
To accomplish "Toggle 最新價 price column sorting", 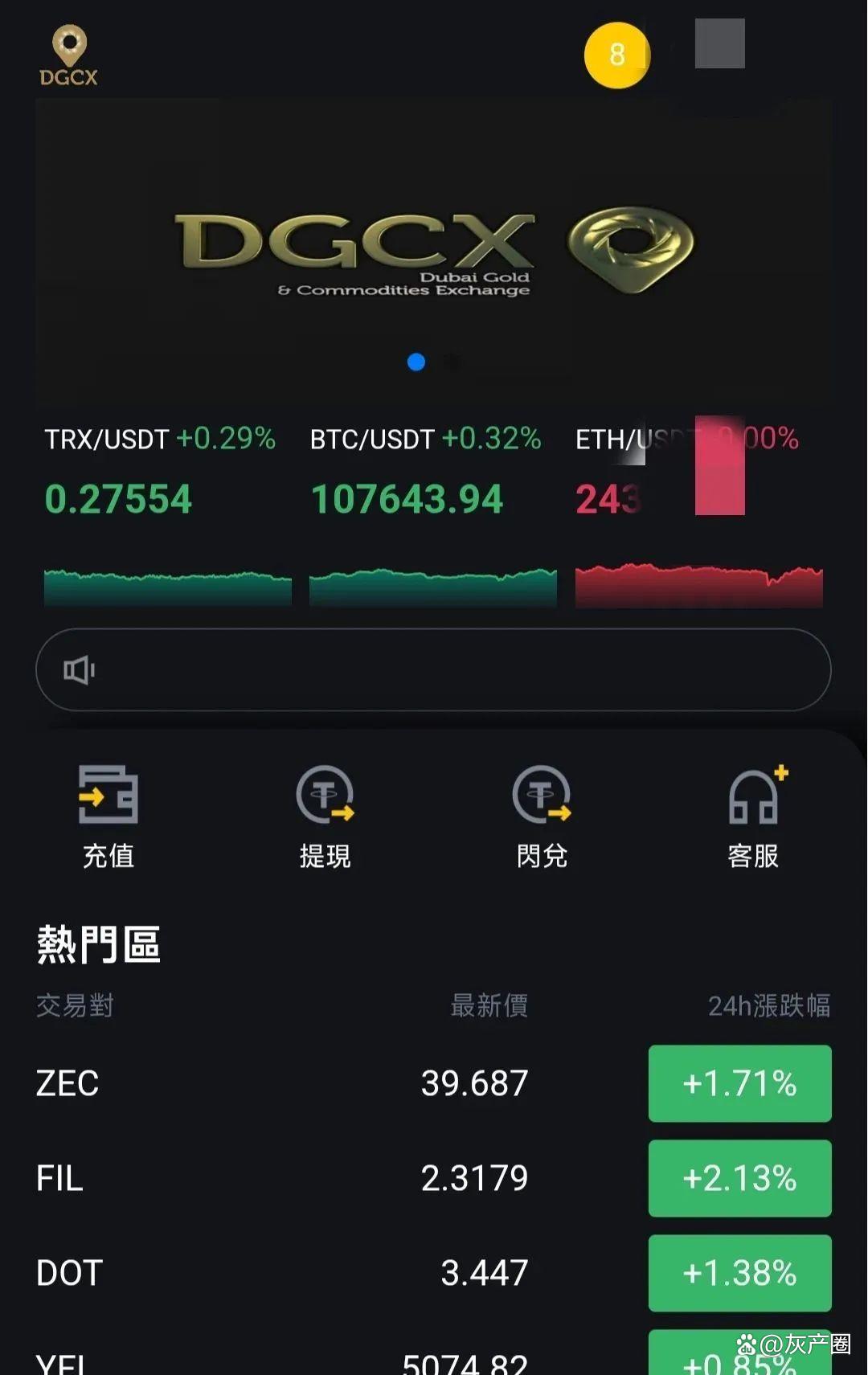I will click(490, 1005).
